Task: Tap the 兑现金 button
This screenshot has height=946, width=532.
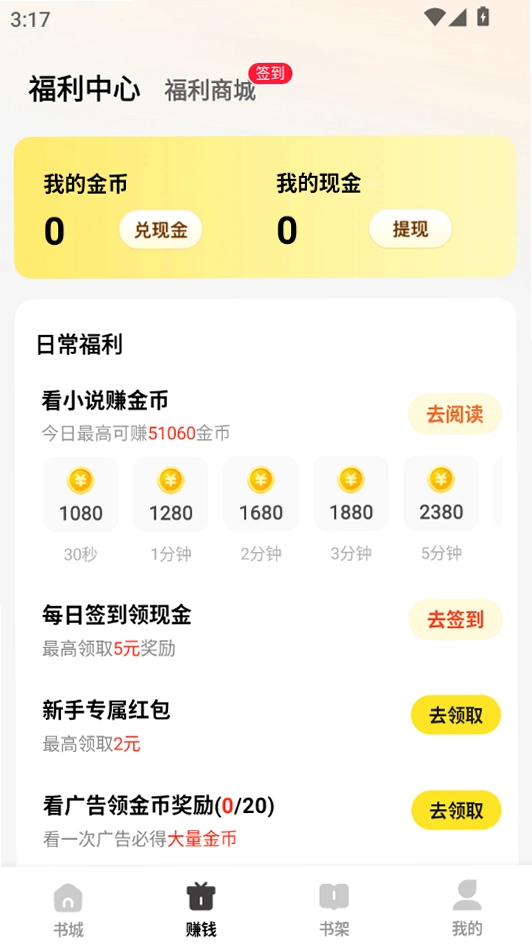Action: (x=160, y=230)
